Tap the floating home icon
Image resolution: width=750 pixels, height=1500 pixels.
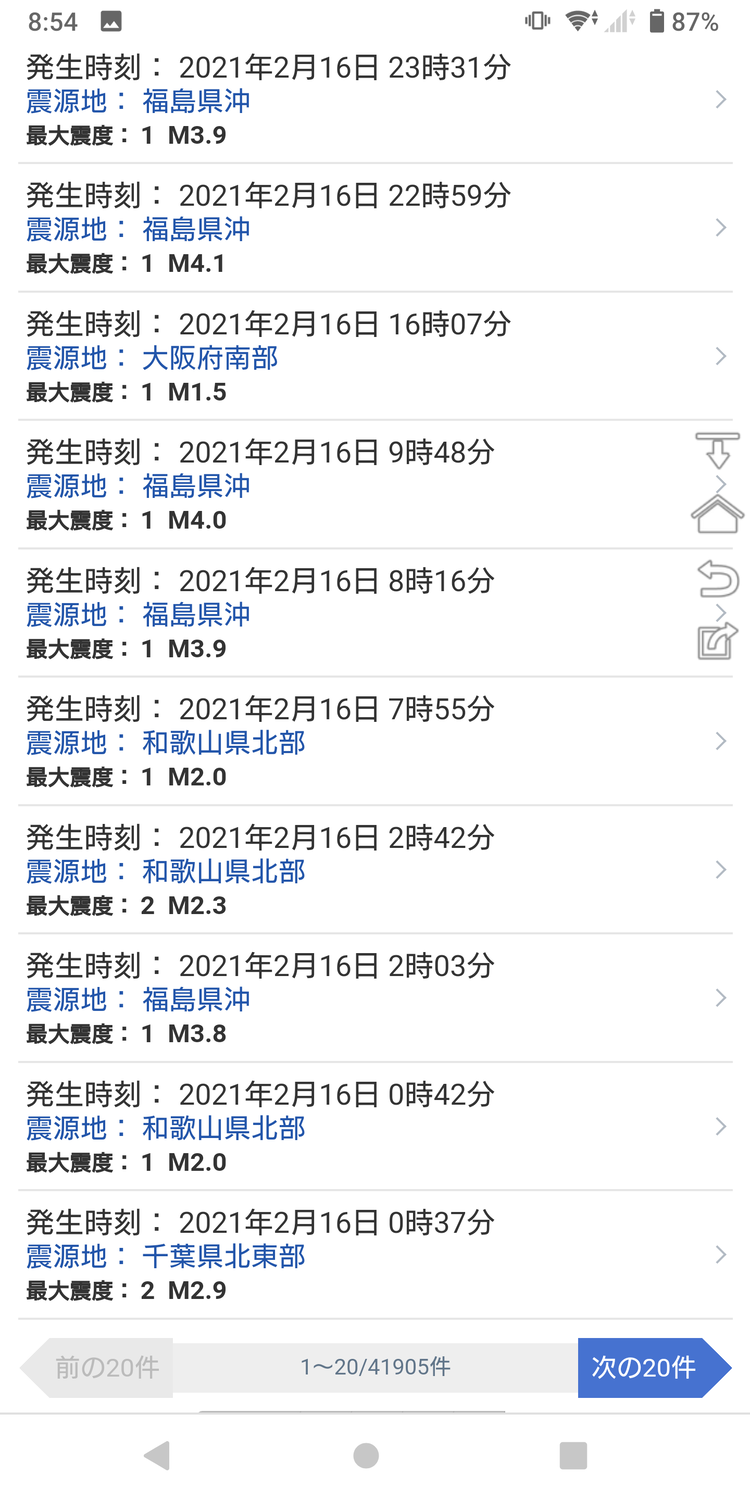[718, 514]
